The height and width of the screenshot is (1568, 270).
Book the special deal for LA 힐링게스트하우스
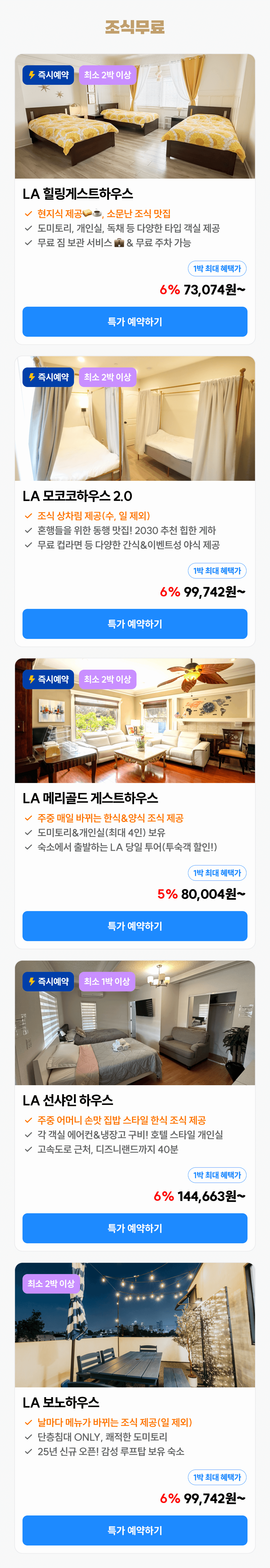[134, 321]
